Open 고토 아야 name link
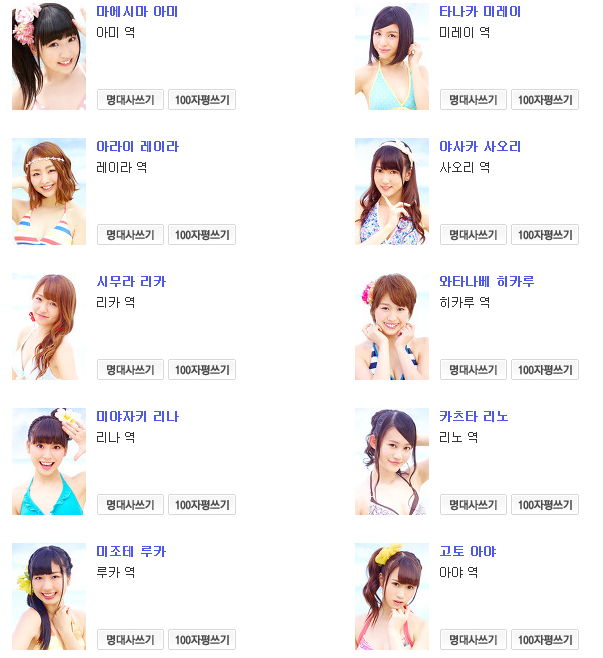This screenshot has width=603, height=658. coord(468,551)
